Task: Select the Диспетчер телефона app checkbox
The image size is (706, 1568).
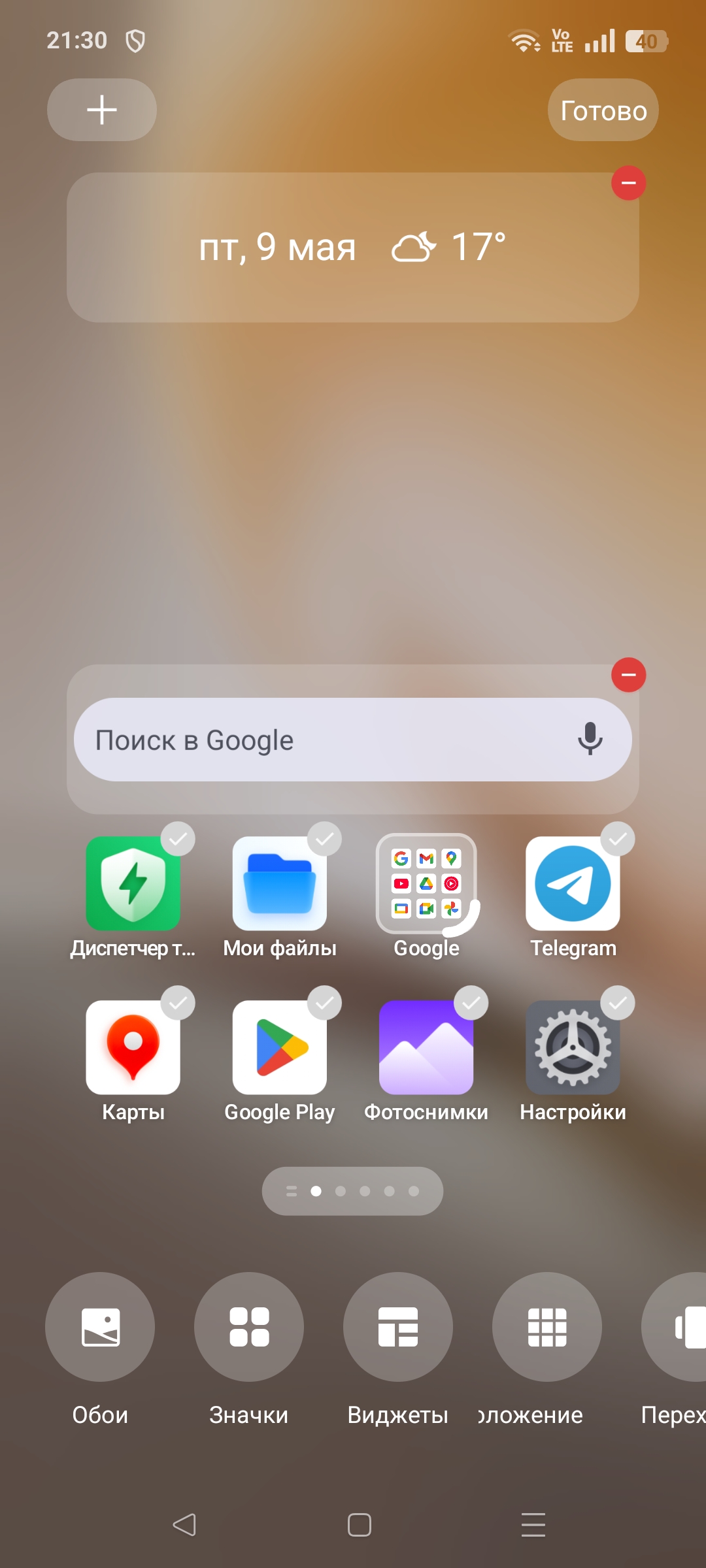Action: coord(178,840)
